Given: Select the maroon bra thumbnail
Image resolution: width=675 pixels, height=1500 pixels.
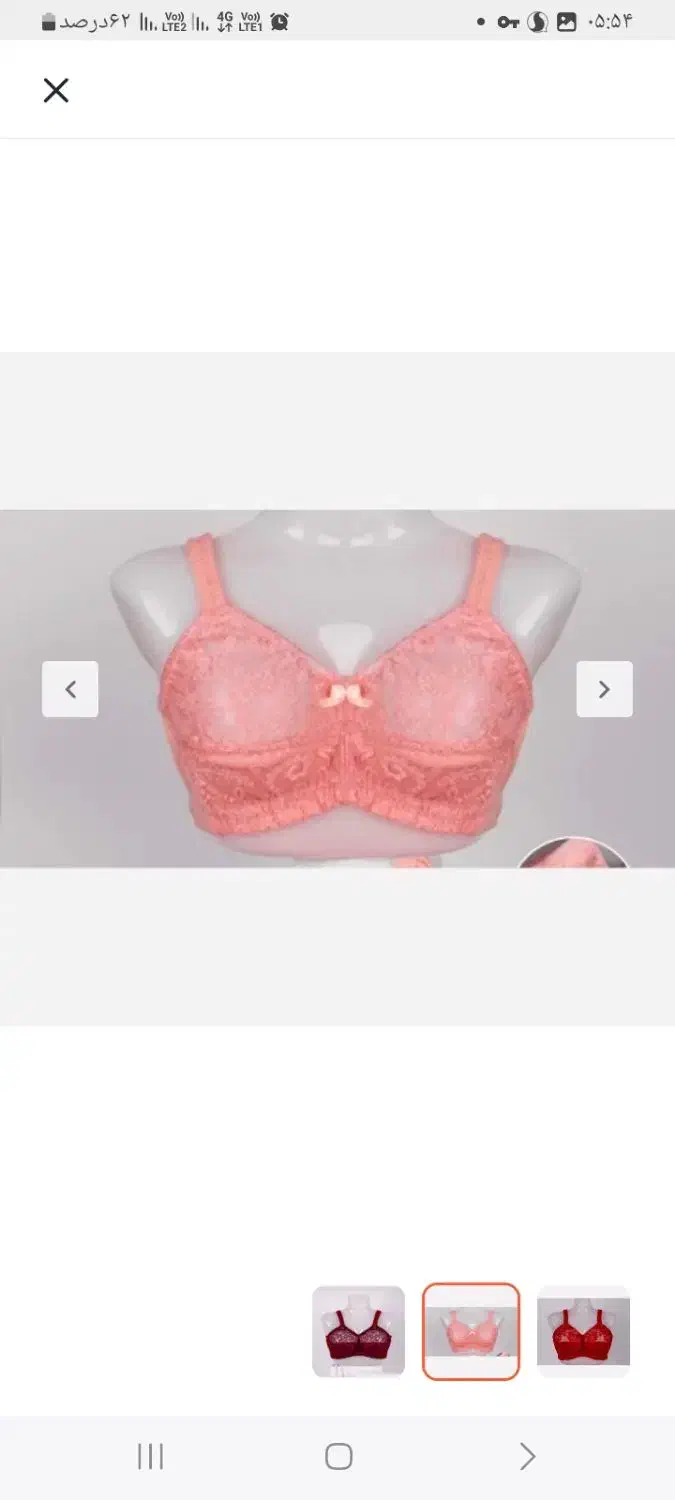Looking at the screenshot, I should pos(358,1331).
